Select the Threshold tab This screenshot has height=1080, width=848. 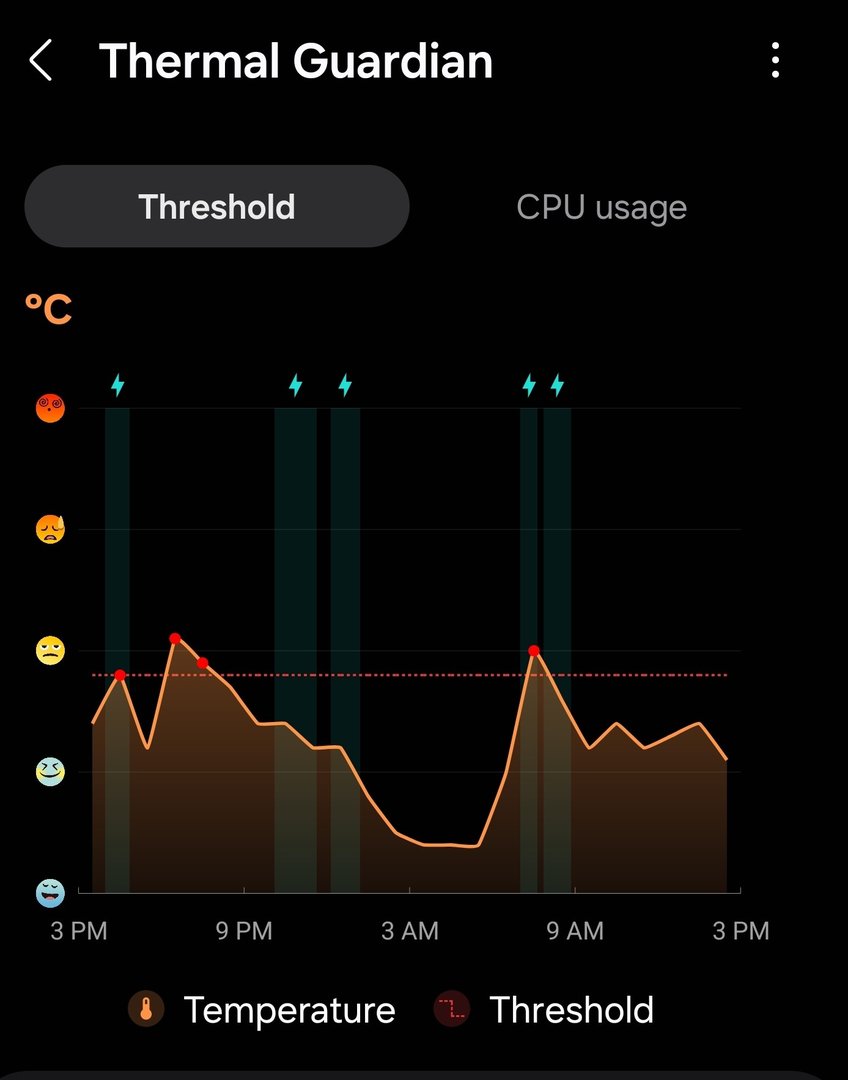[x=217, y=207]
